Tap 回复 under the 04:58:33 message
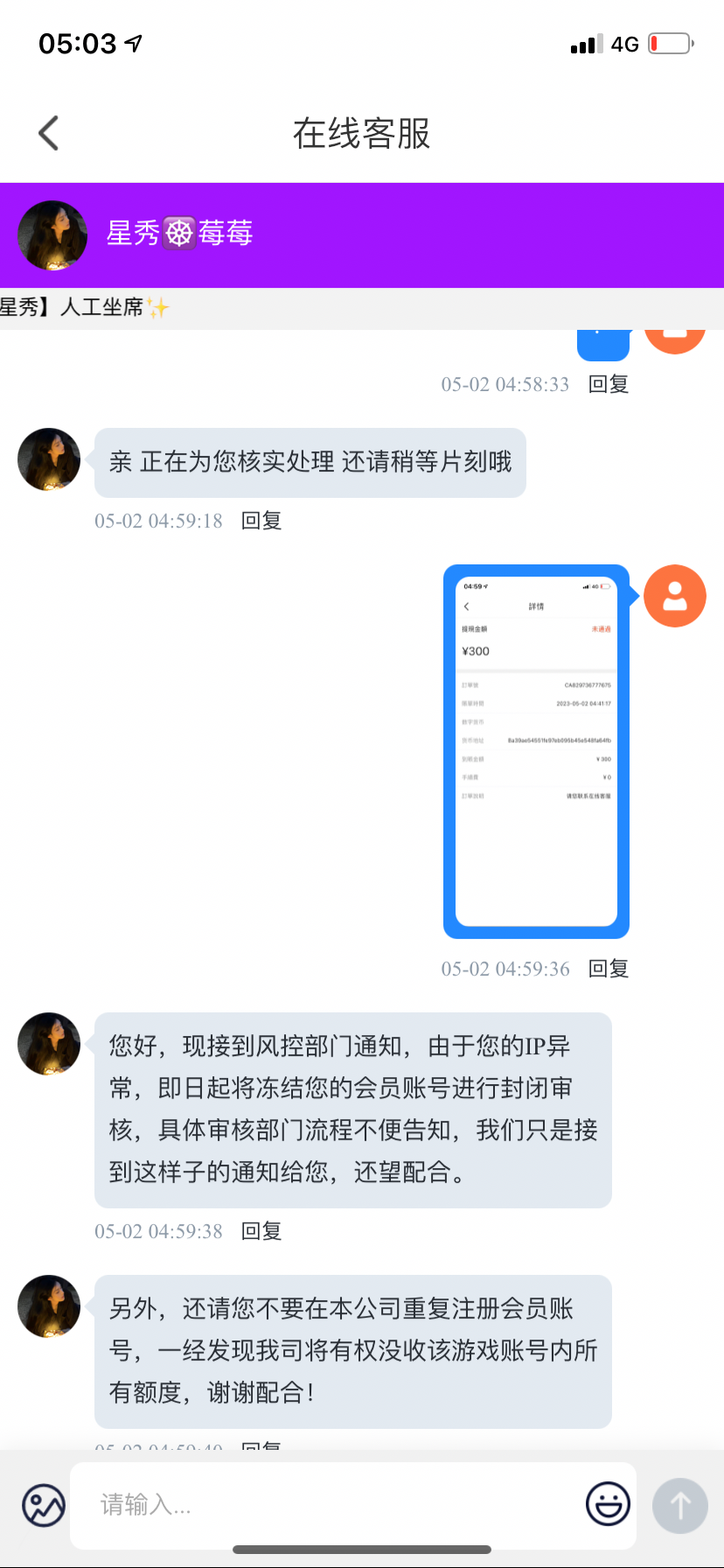This screenshot has height=1568, width=724. tap(609, 384)
